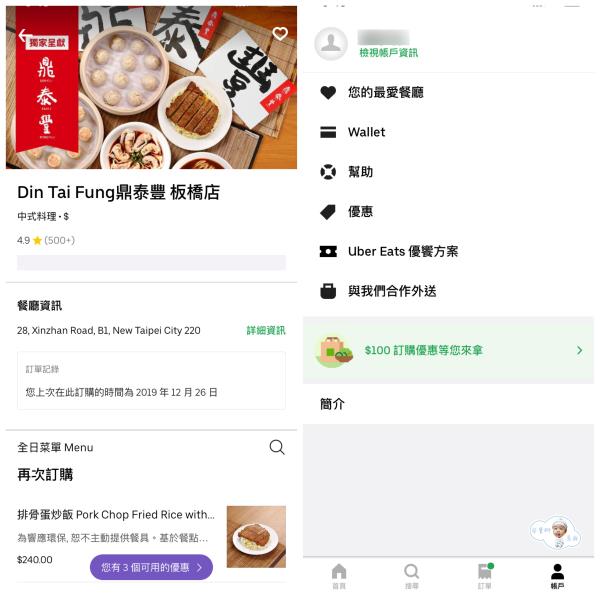This screenshot has height=600, width=600.
Task: Switch to the 首頁 home tab
Action: (339, 576)
